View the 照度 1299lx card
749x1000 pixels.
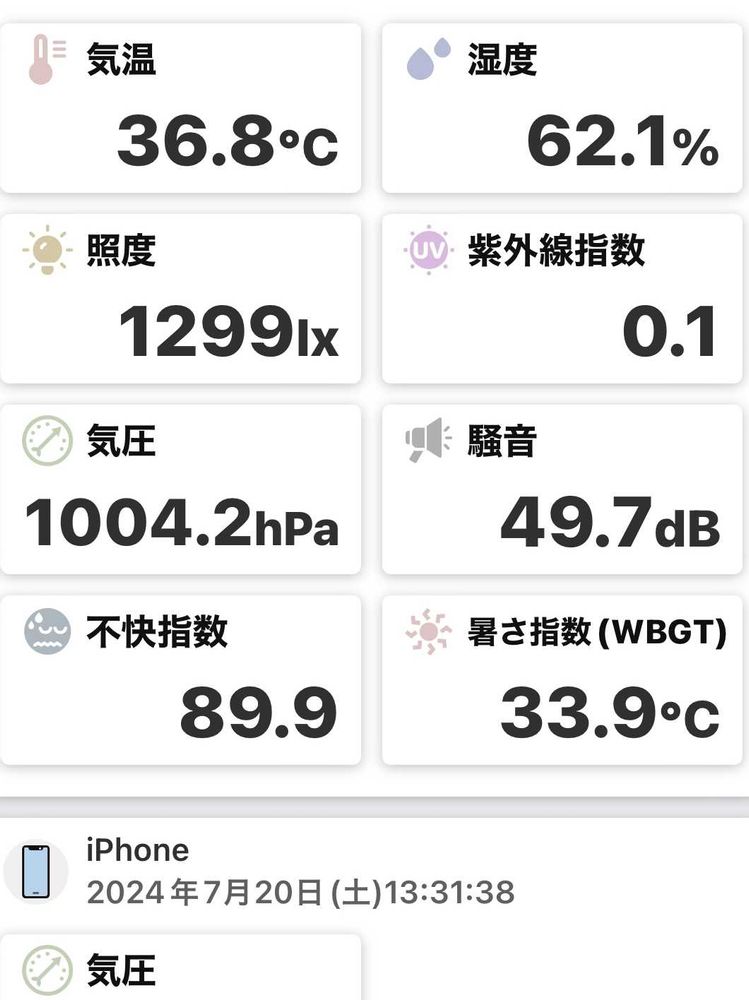tap(180, 298)
